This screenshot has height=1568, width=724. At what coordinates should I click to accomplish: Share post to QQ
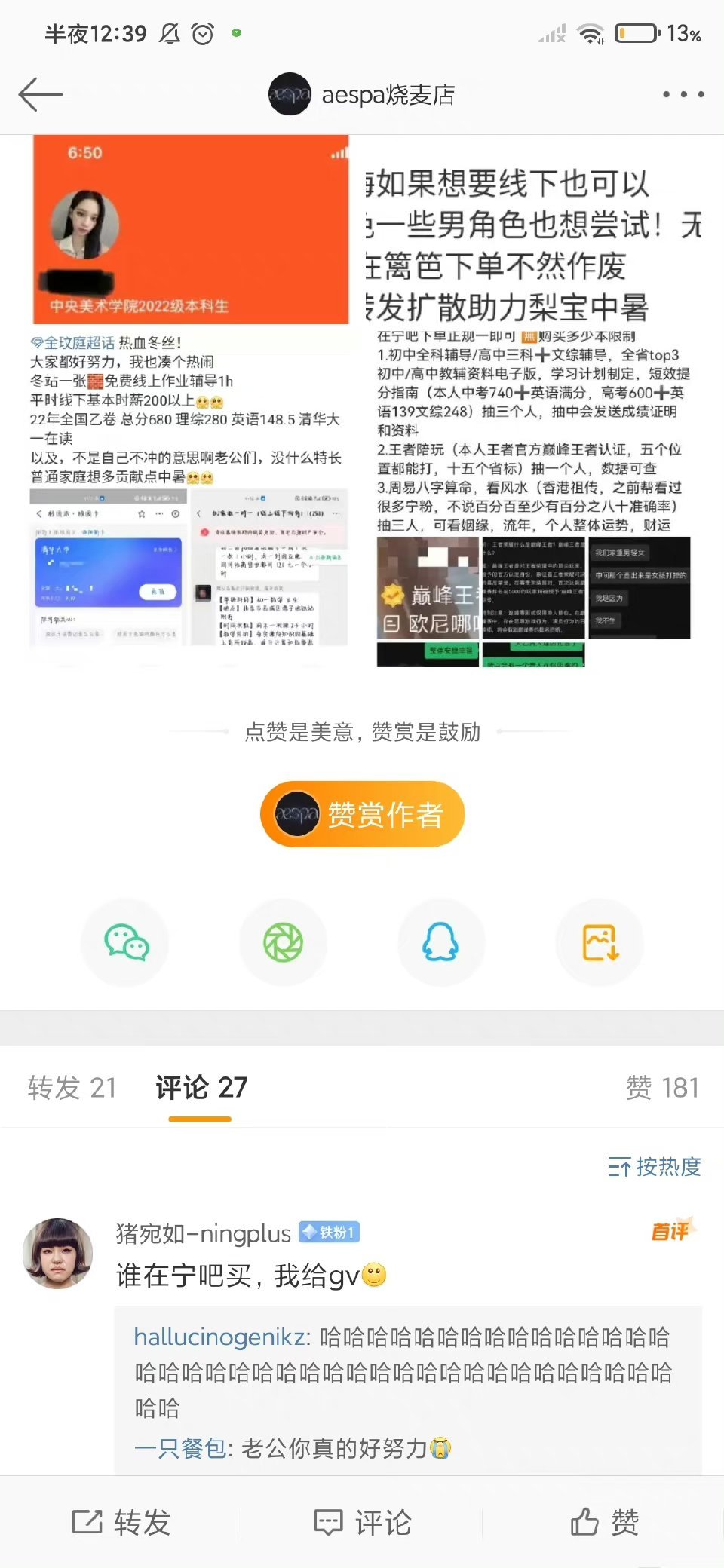[x=441, y=942]
